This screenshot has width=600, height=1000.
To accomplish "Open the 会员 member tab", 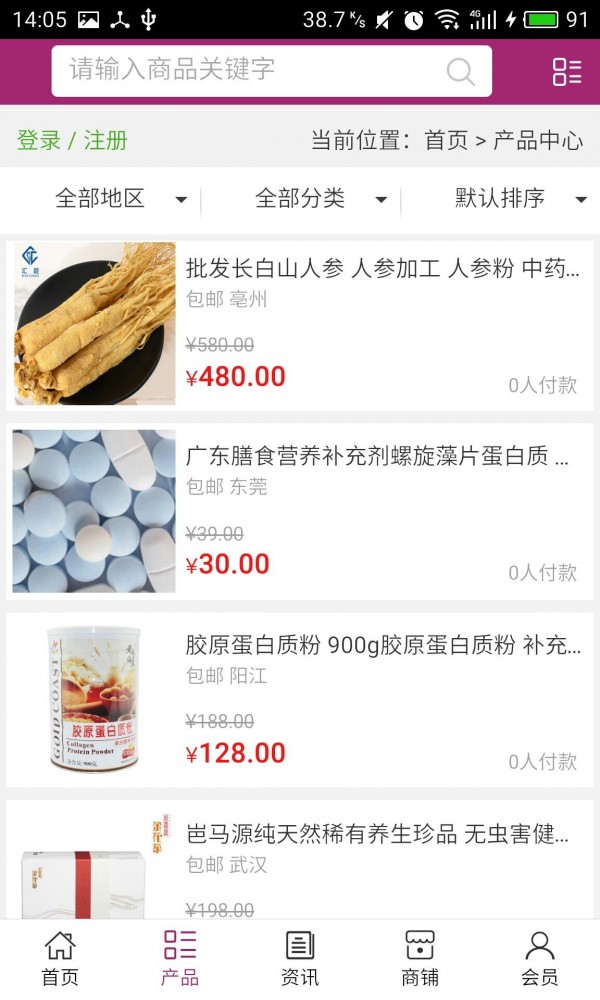I will coord(540,958).
